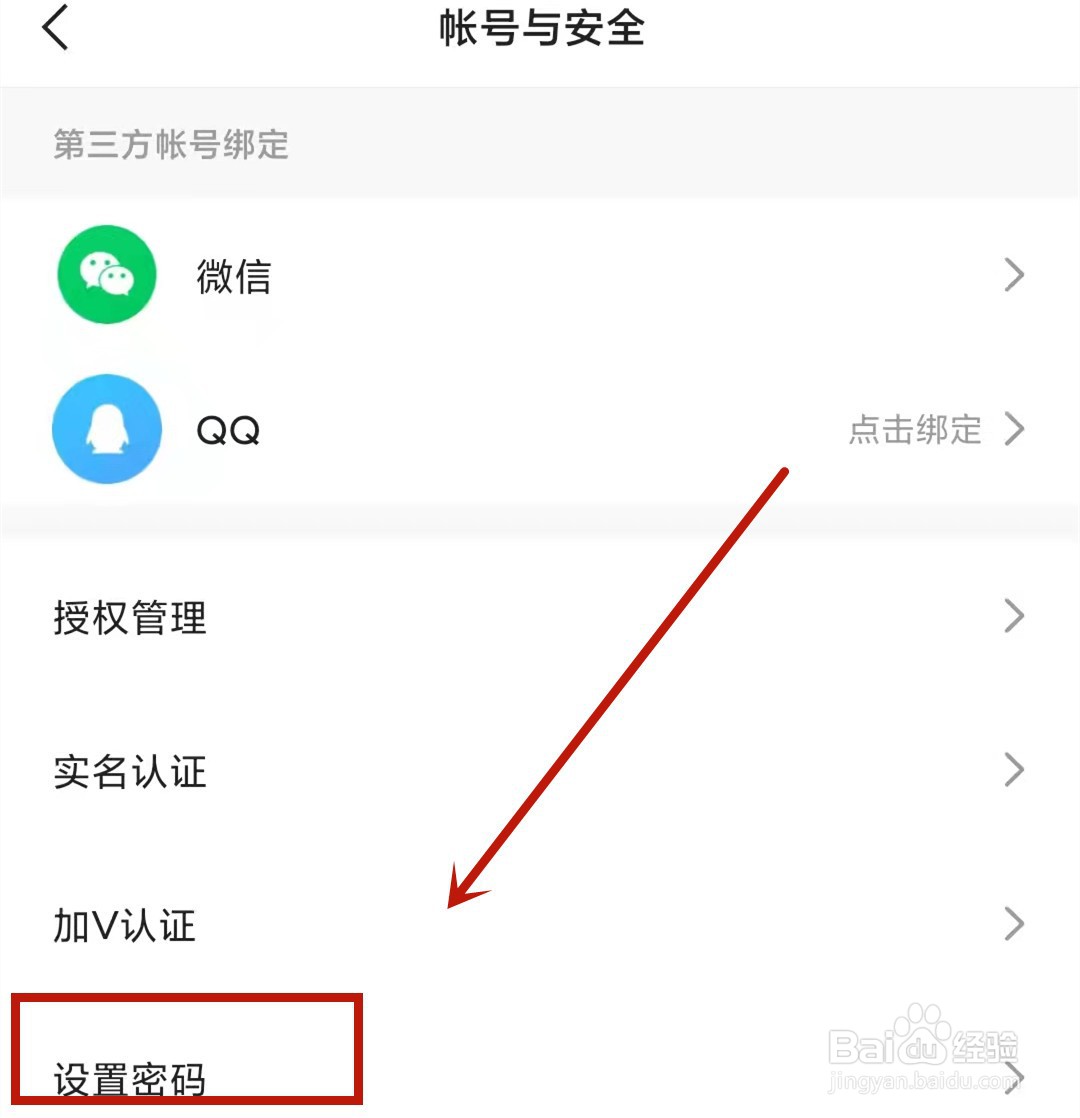Image resolution: width=1080 pixels, height=1118 pixels.
Task: Expand the 设置密码 chevron arrow
Action: [1014, 1077]
